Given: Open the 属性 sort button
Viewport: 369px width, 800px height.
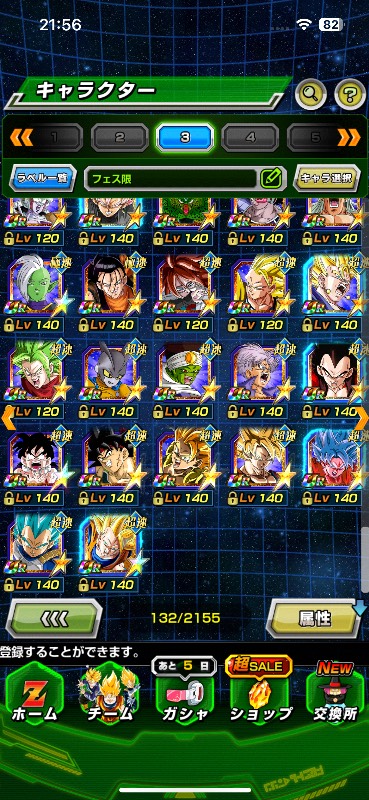Looking at the screenshot, I should (x=314, y=618).
